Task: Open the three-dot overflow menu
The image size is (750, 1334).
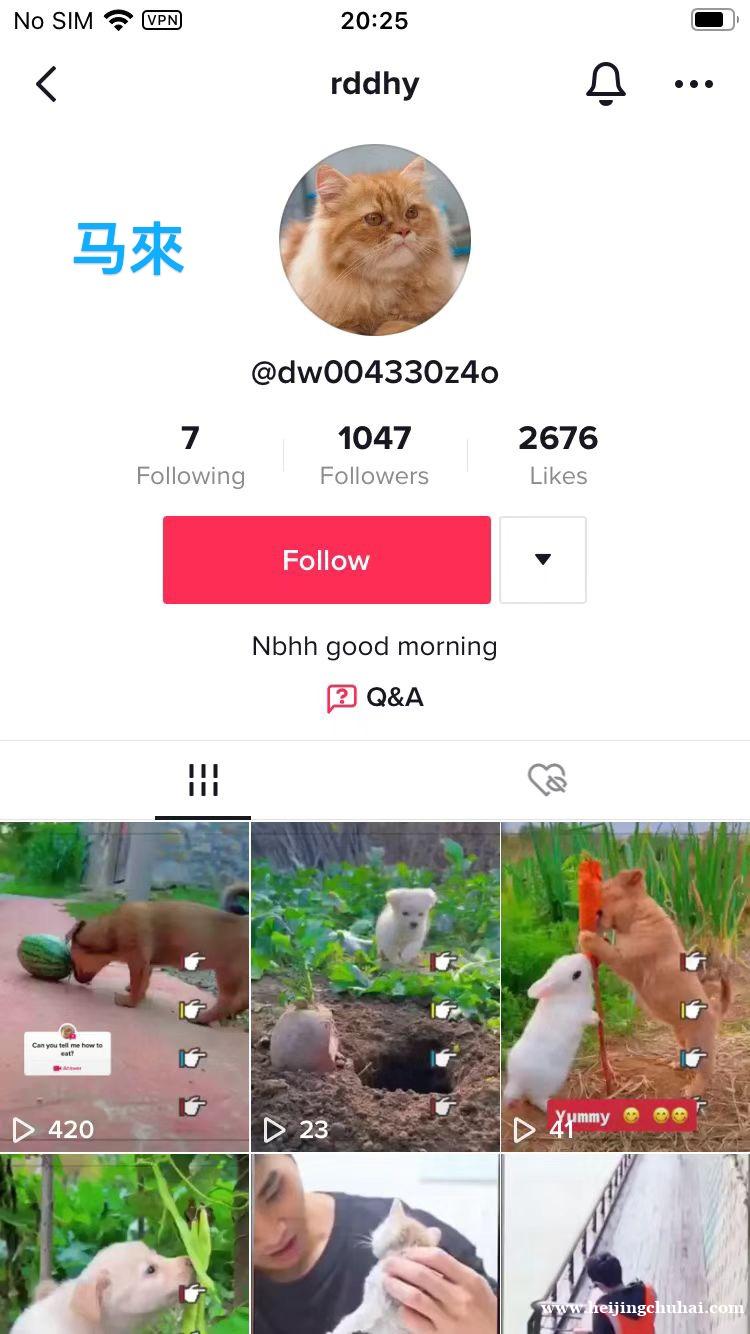Action: click(x=693, y=84)
